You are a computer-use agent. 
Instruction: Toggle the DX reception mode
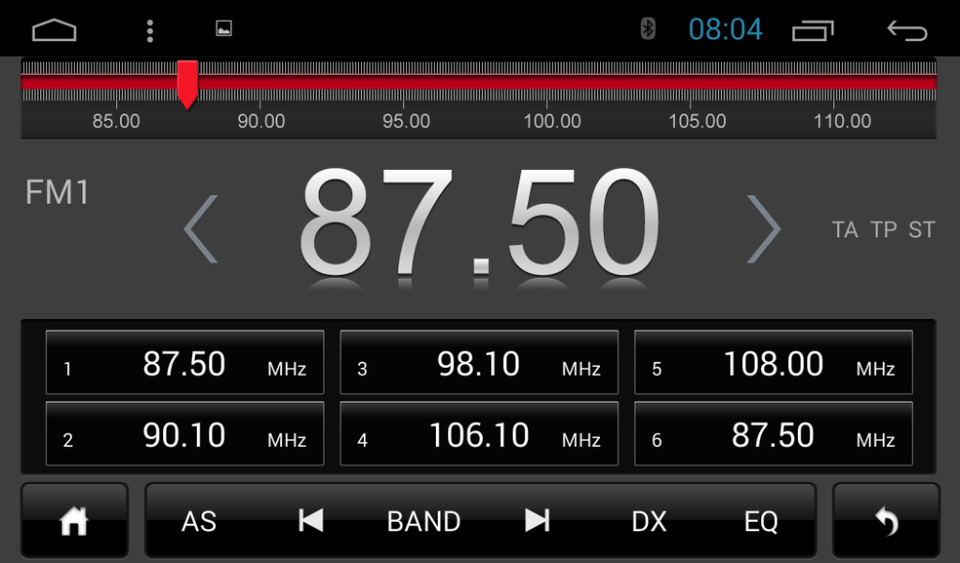click(649, 521)
